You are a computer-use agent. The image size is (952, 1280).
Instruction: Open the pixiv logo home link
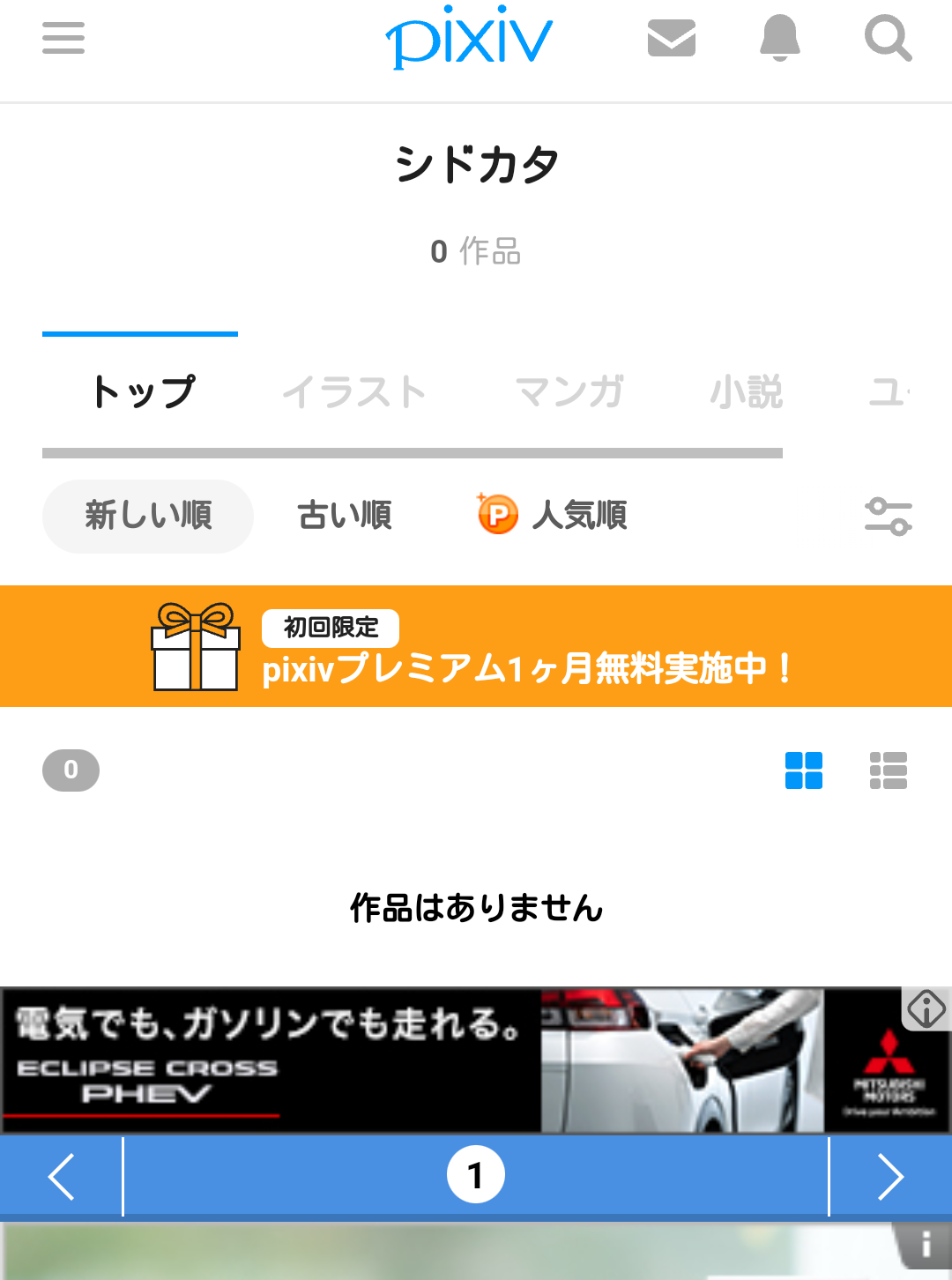[469, 38]
